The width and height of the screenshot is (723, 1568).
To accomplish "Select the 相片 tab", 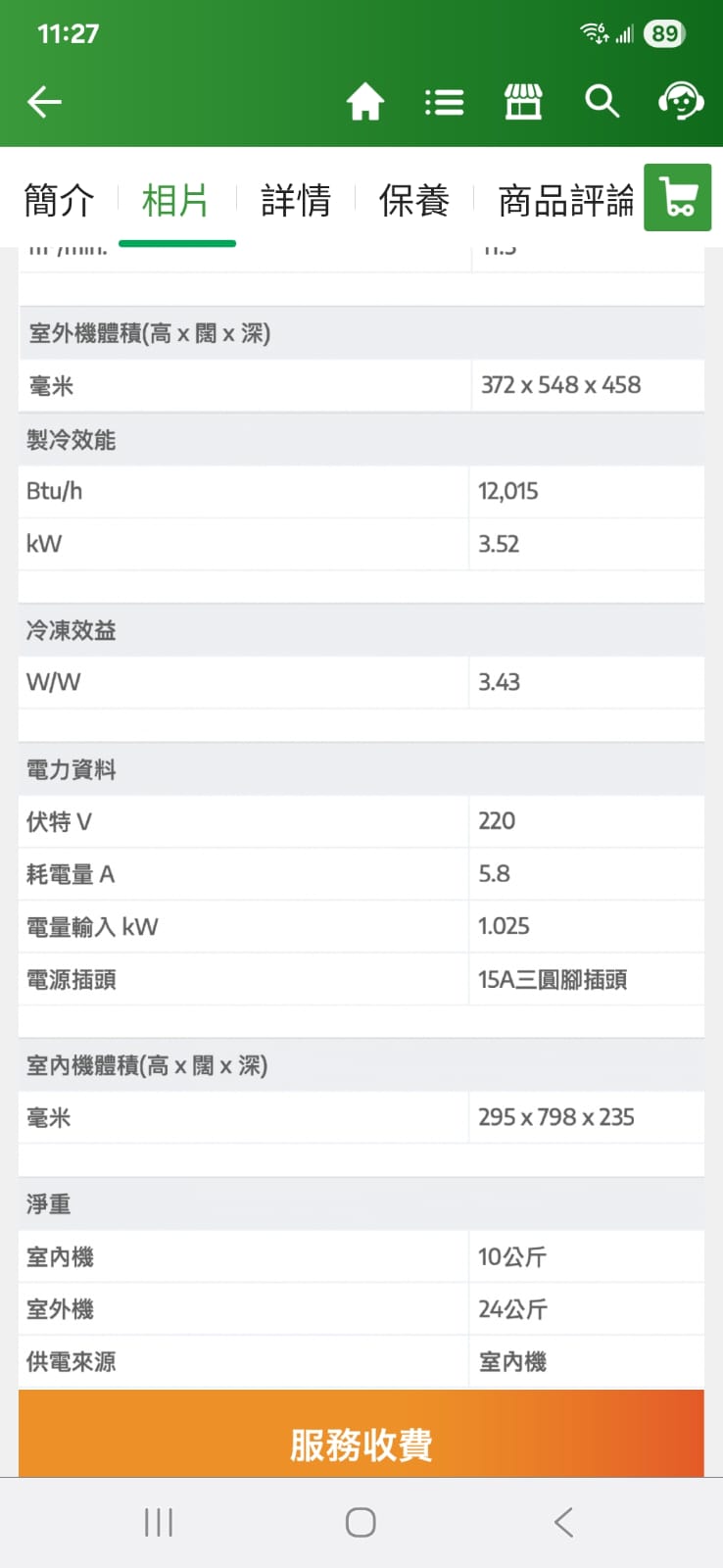I will click(175, 201).
